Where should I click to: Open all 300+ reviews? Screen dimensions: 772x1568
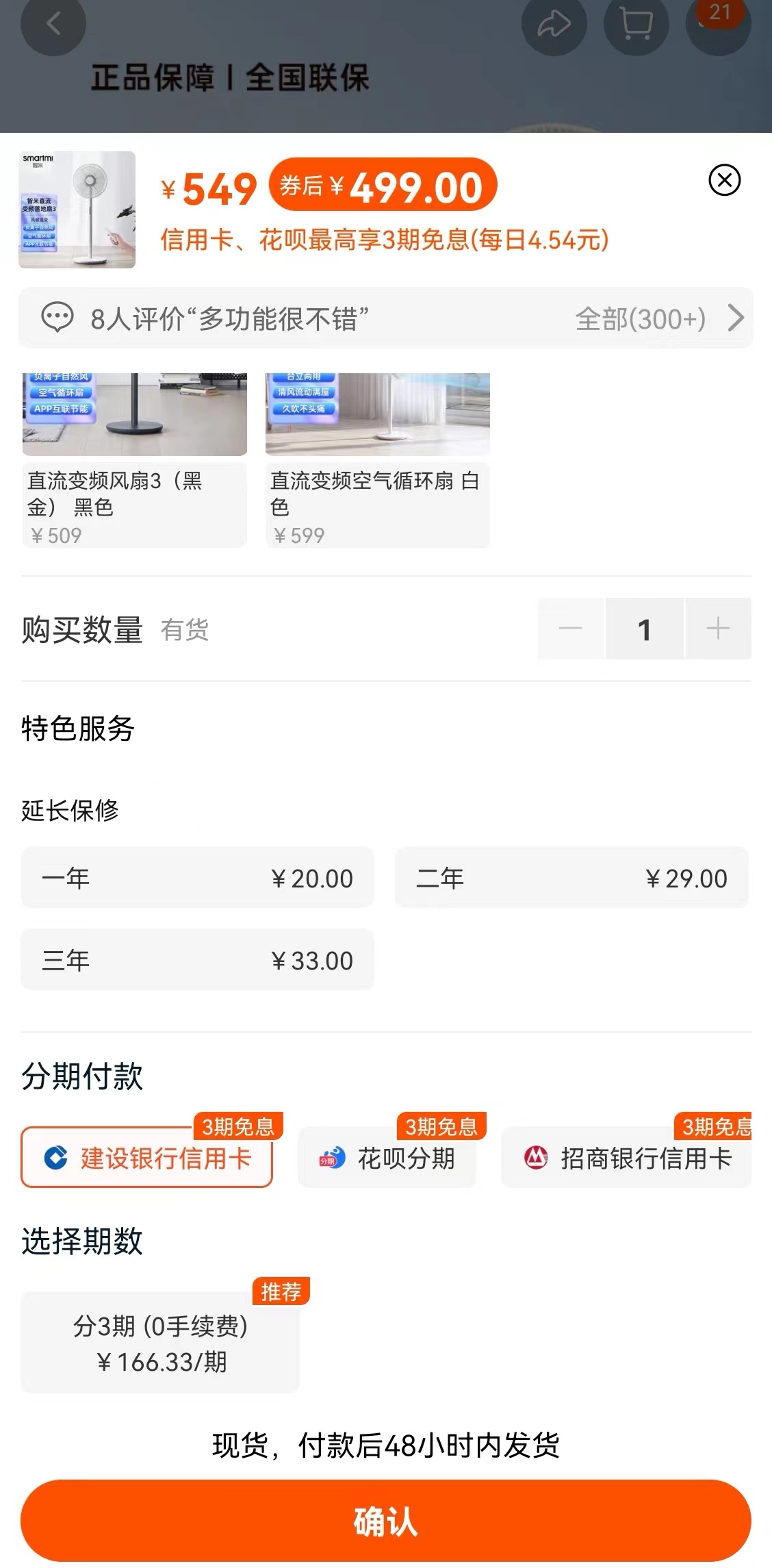point(657,318)
